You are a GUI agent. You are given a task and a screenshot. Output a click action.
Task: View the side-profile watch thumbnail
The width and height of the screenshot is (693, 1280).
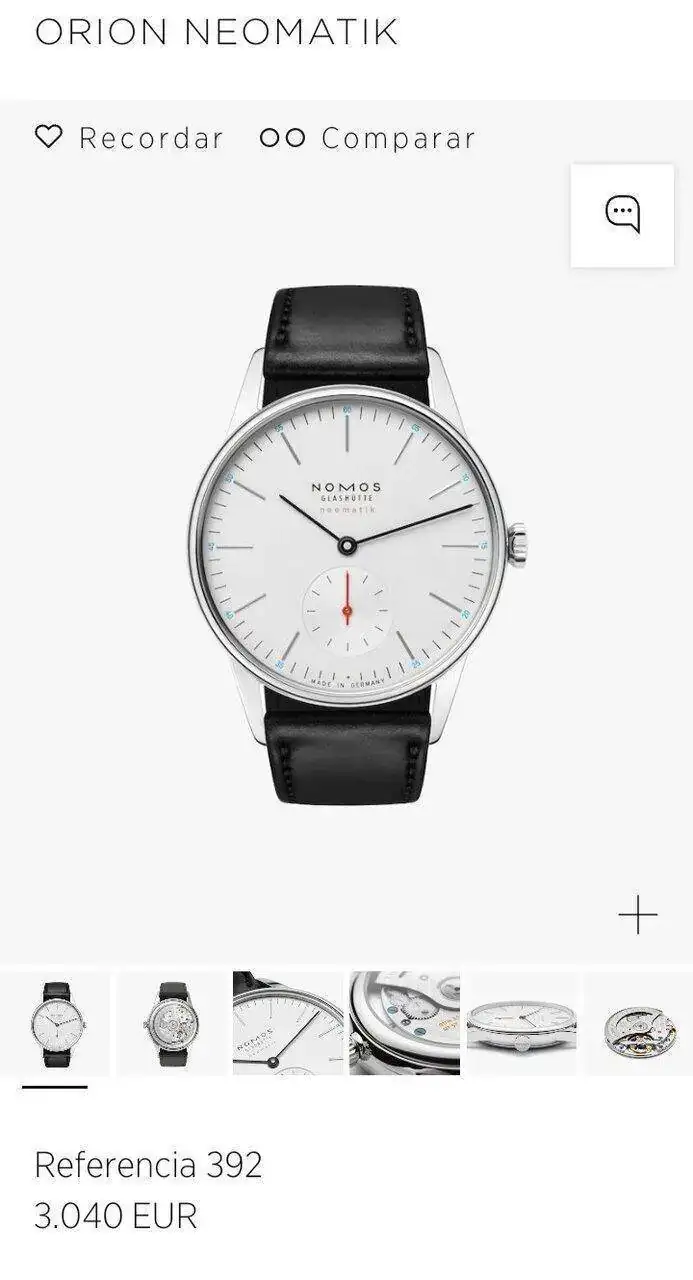point(521,1023)
